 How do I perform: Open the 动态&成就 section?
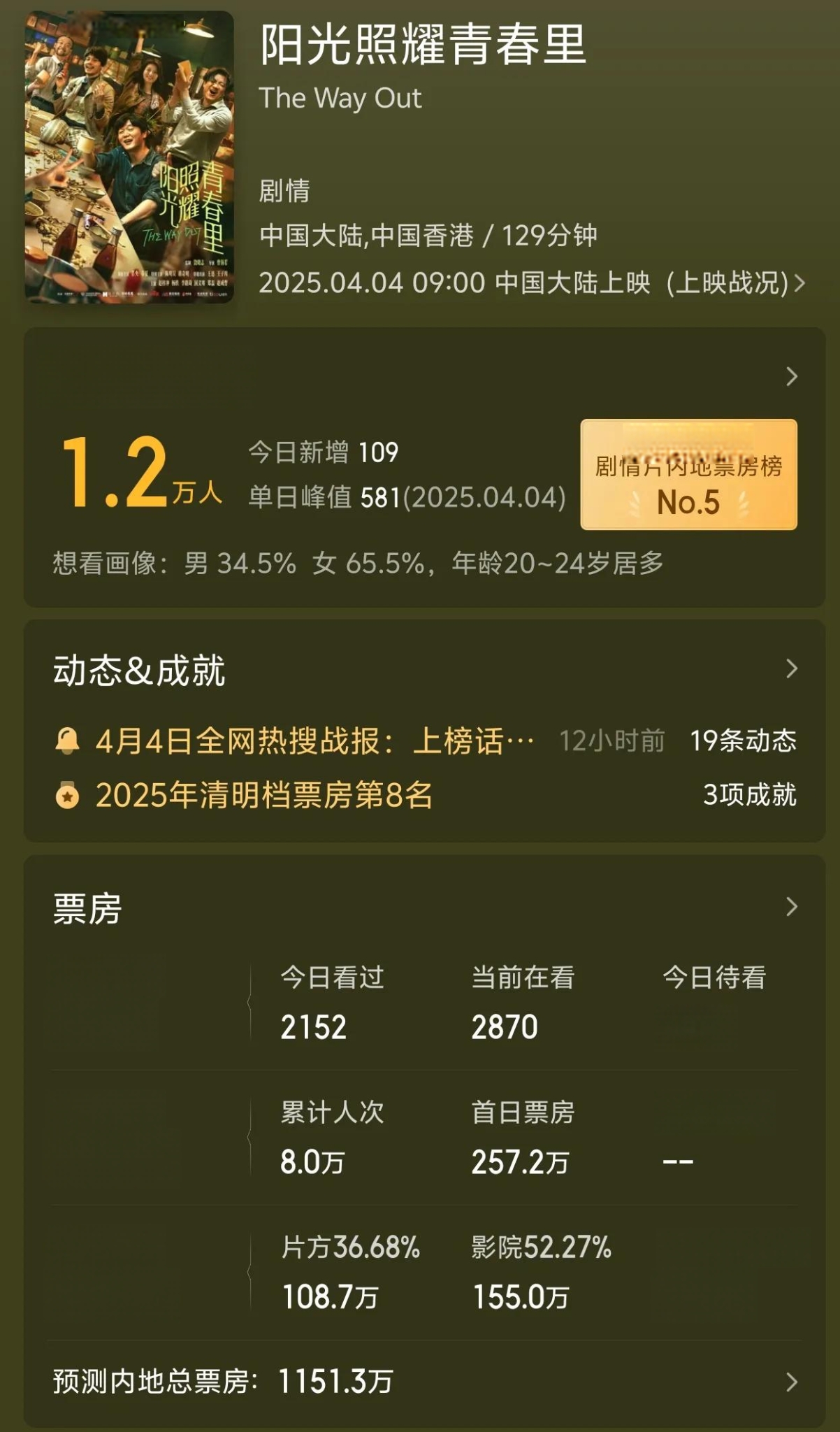coord(791,669)
